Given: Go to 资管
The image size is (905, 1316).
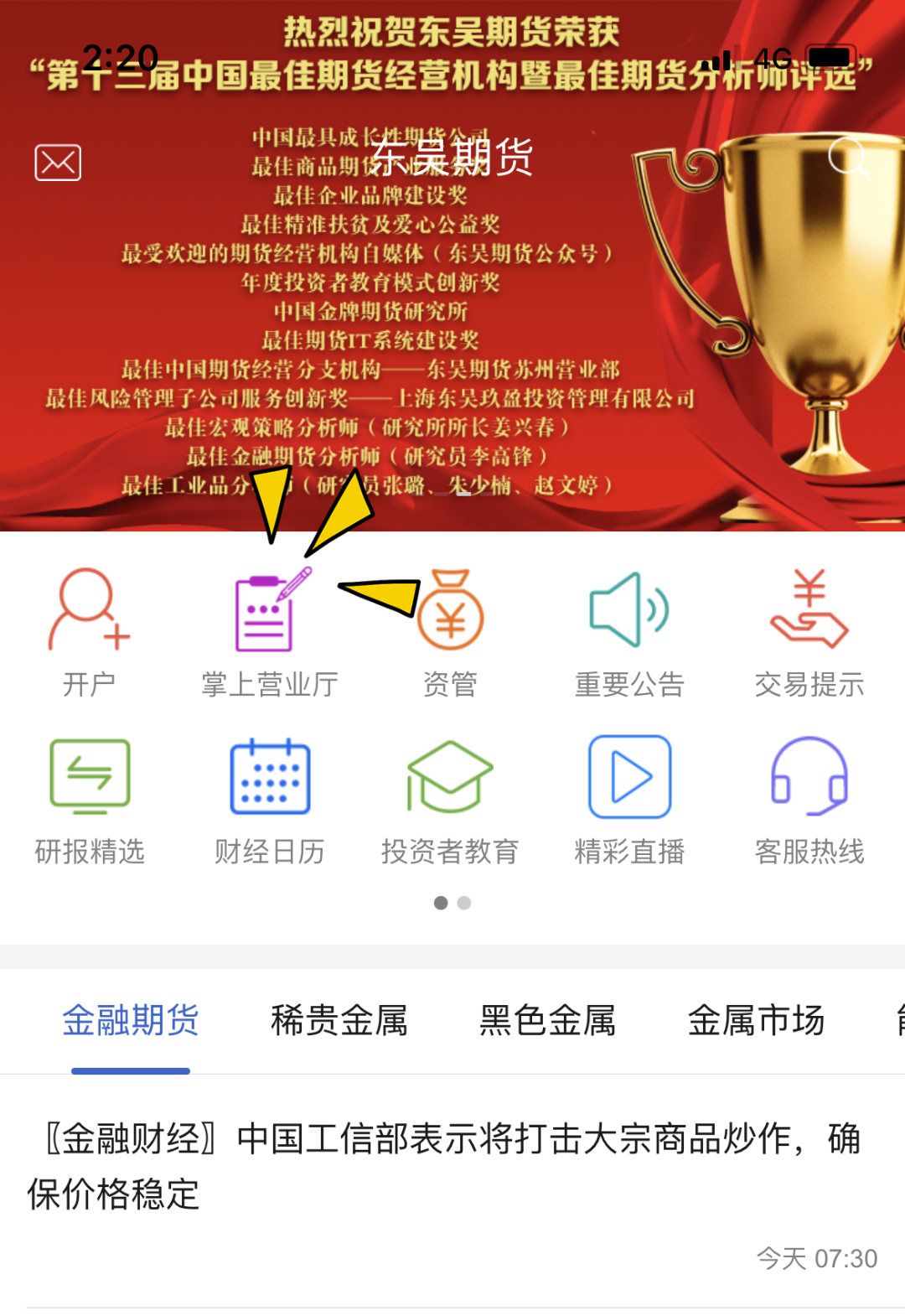Looking at the screenshot, I should (450, 632).
